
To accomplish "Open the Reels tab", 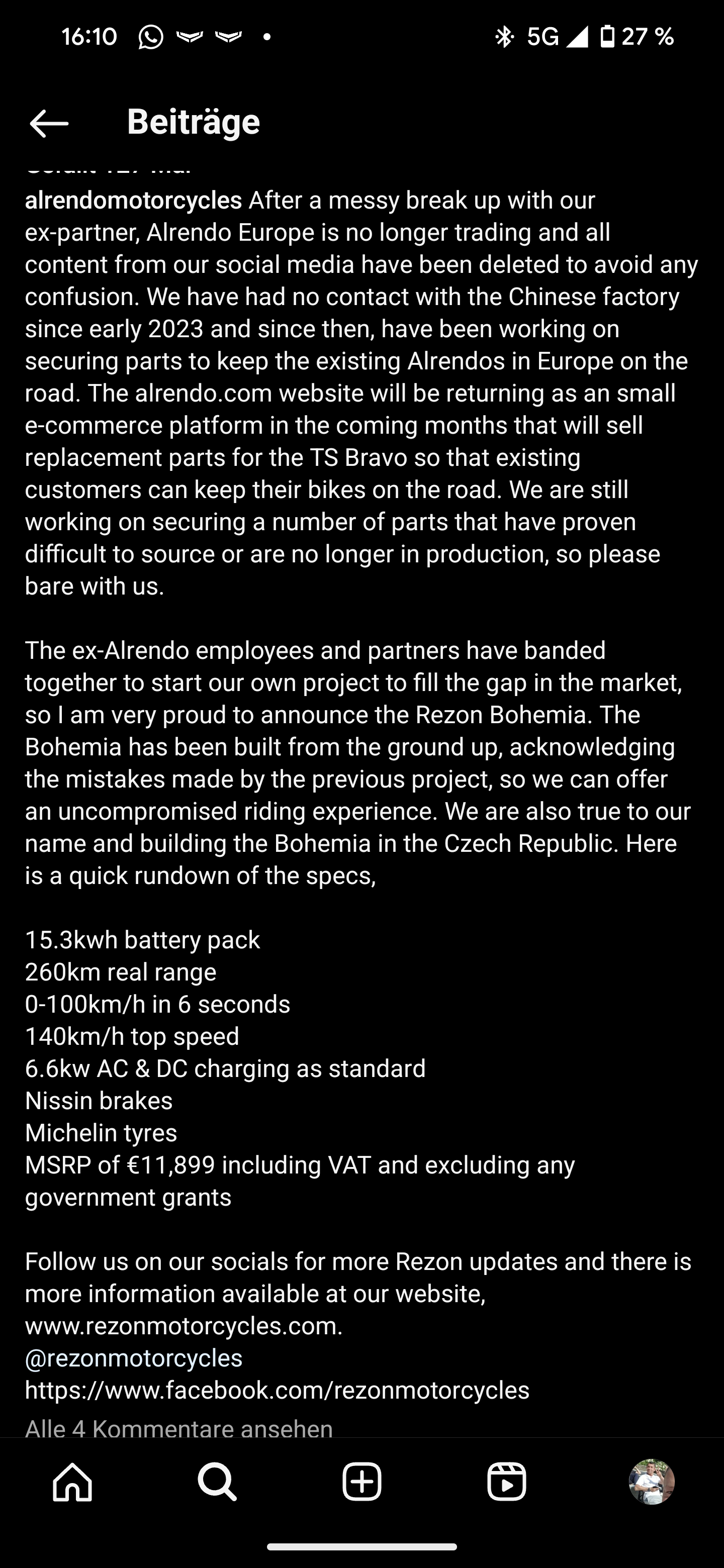I will [507, 1482].
